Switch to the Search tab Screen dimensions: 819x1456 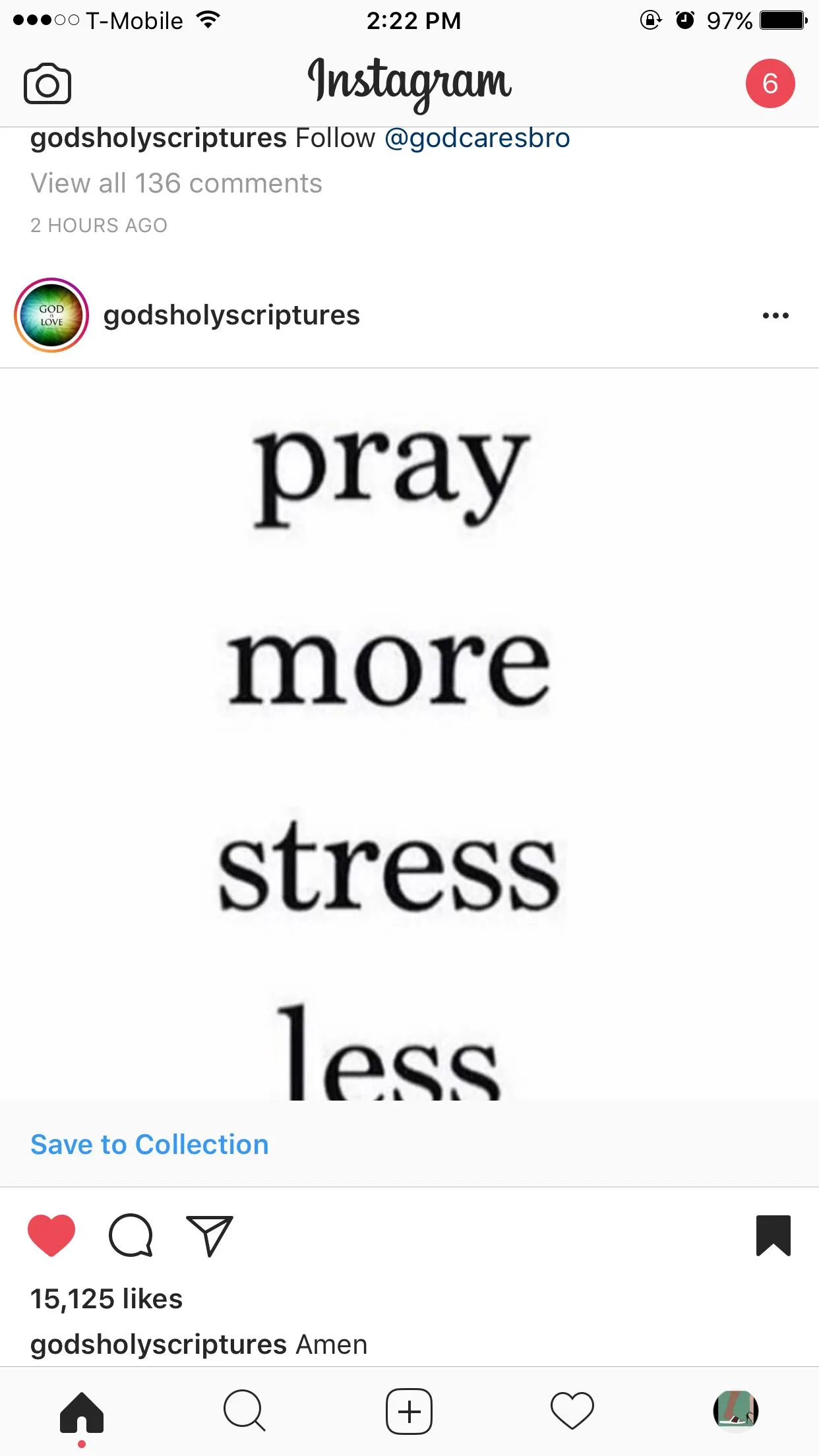click(245, 1411)
